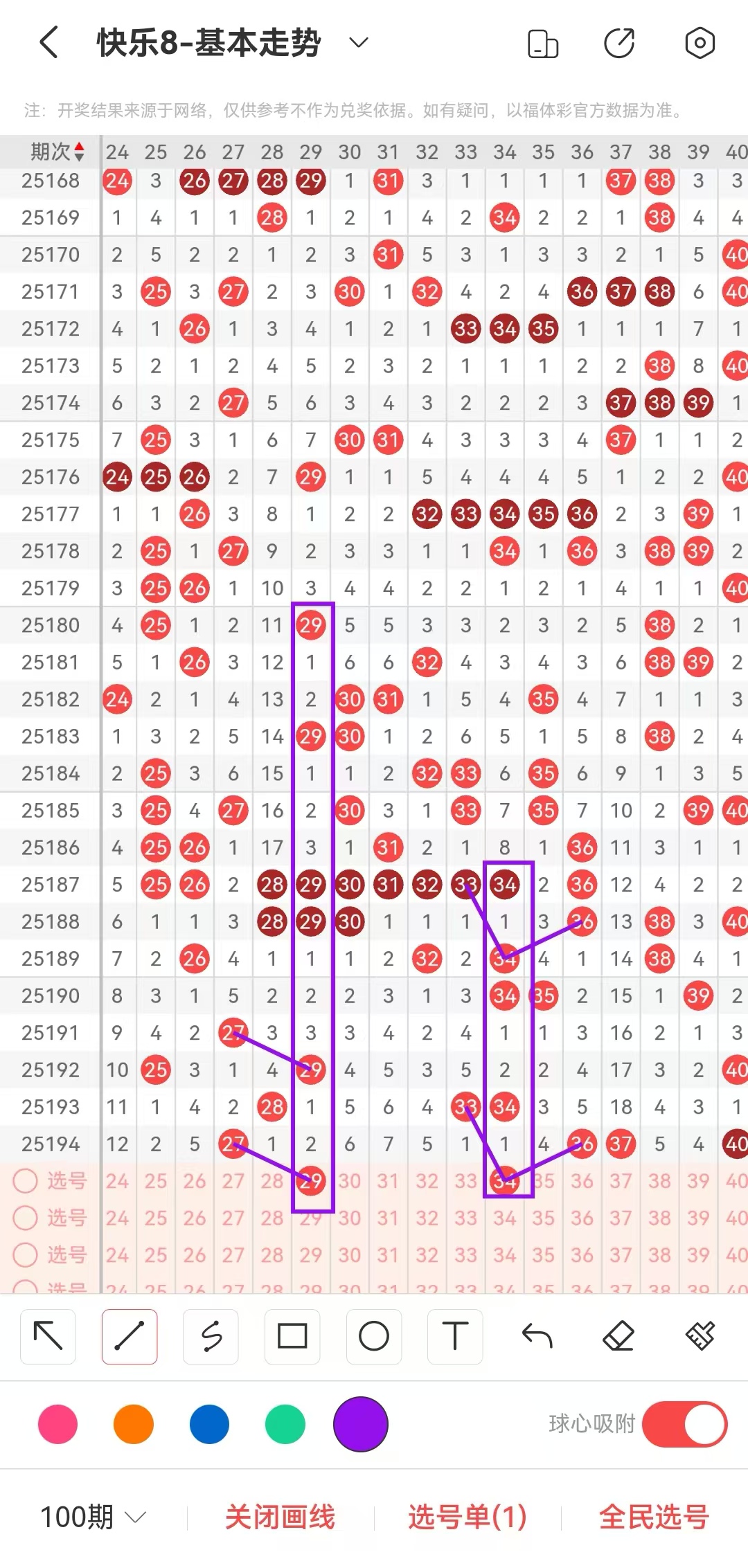
Task: Open chart settings hexagon icon
Action: 700,44
